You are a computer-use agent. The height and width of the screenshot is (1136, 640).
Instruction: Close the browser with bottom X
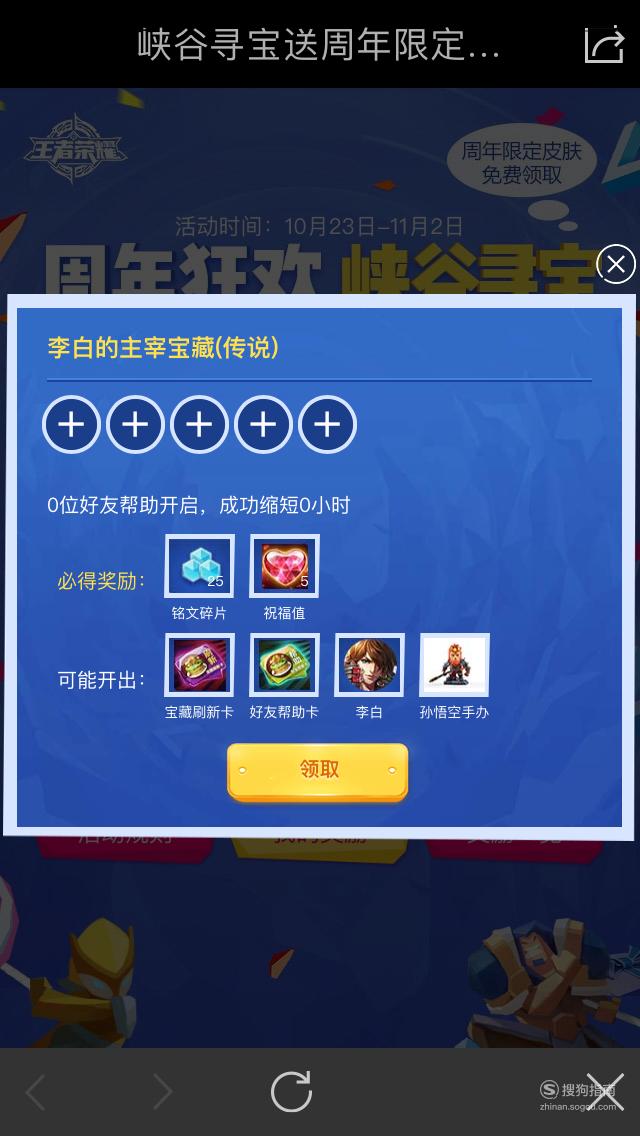[x=604, y=1092]
